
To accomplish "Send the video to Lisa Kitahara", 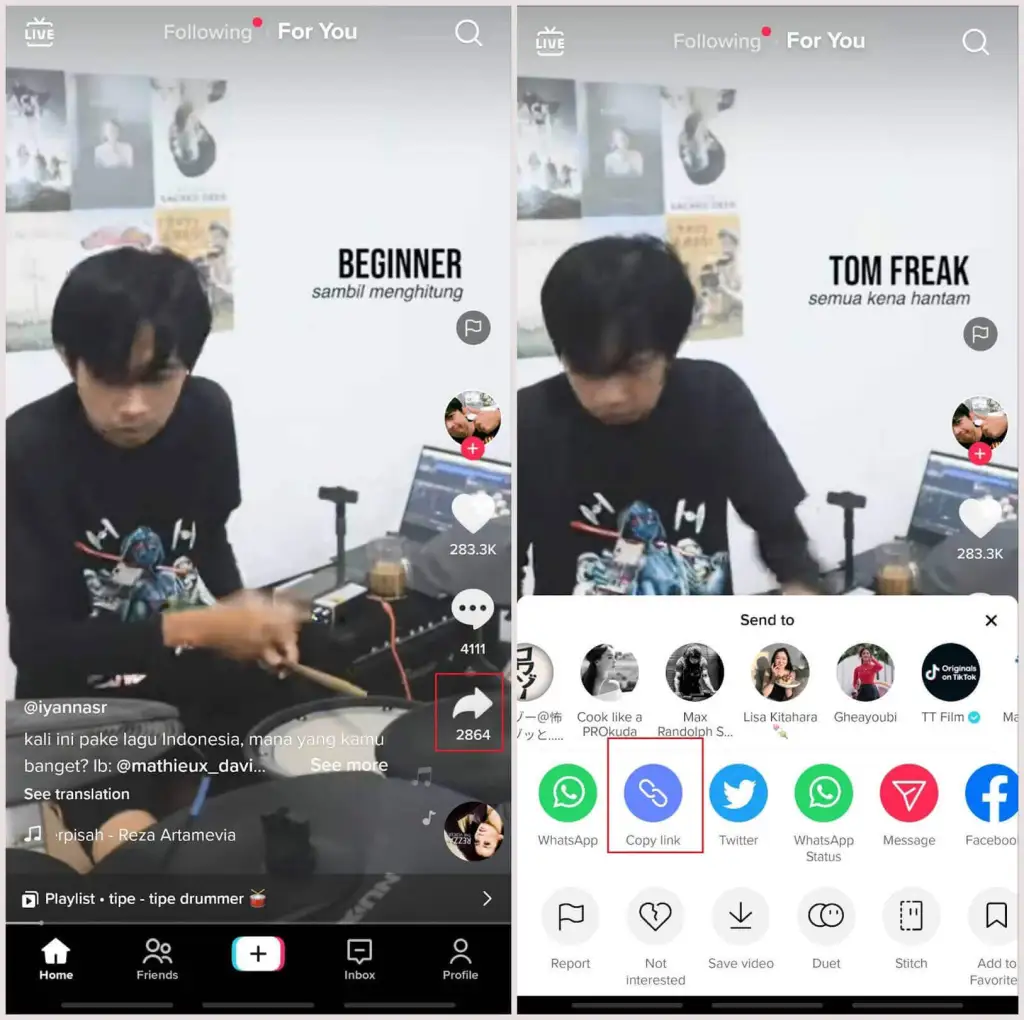I will [x=780, y=673].
